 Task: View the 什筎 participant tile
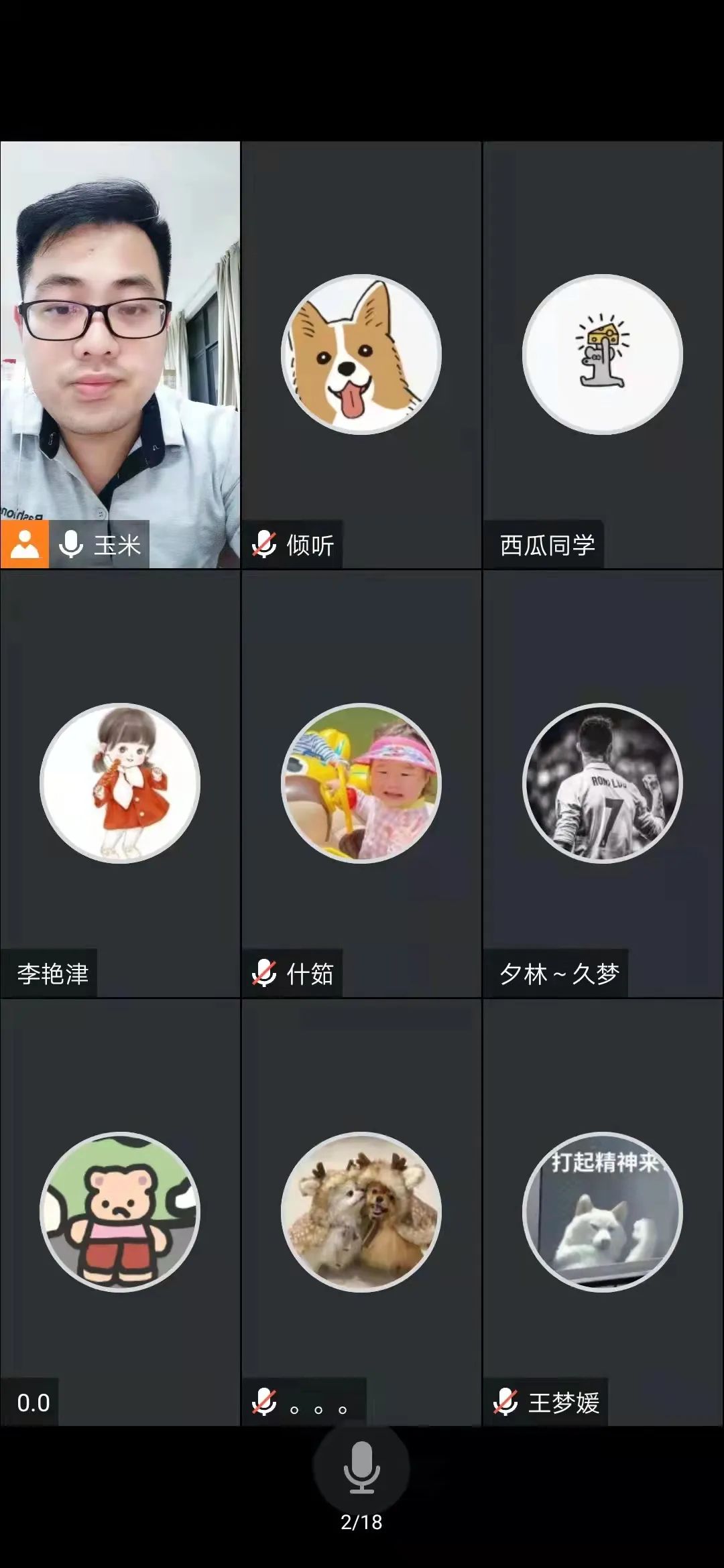pos(361,783)
